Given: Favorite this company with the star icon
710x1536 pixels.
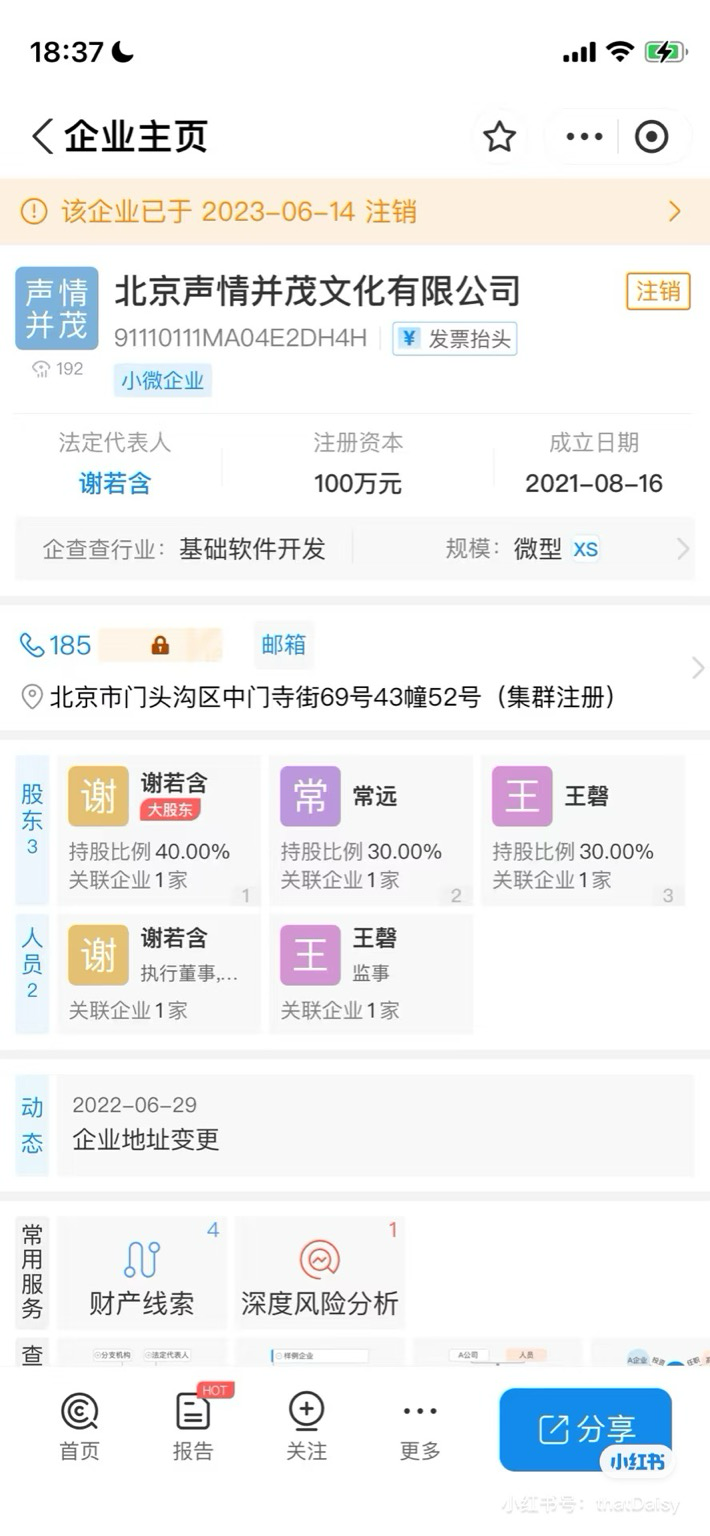Looking at the screenshot, I should coord(499,137).
